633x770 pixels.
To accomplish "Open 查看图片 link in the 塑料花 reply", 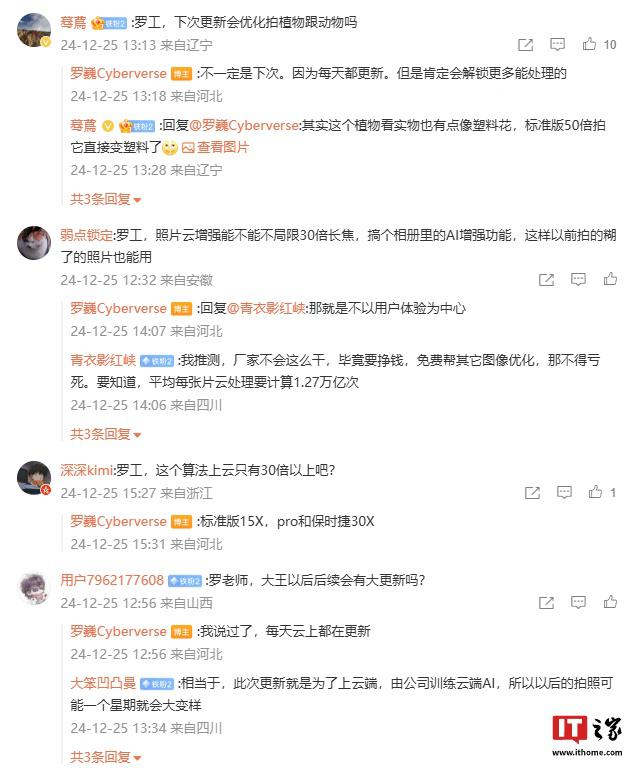I will click(x=222, y=147).
